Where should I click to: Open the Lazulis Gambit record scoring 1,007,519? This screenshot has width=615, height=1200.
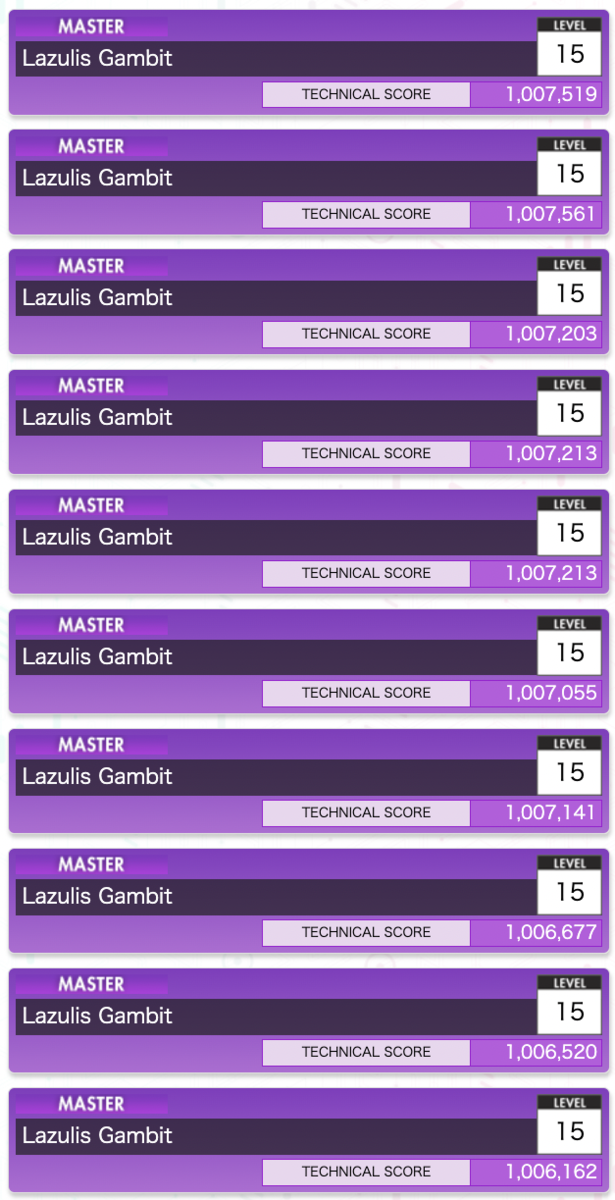[308, 62]
